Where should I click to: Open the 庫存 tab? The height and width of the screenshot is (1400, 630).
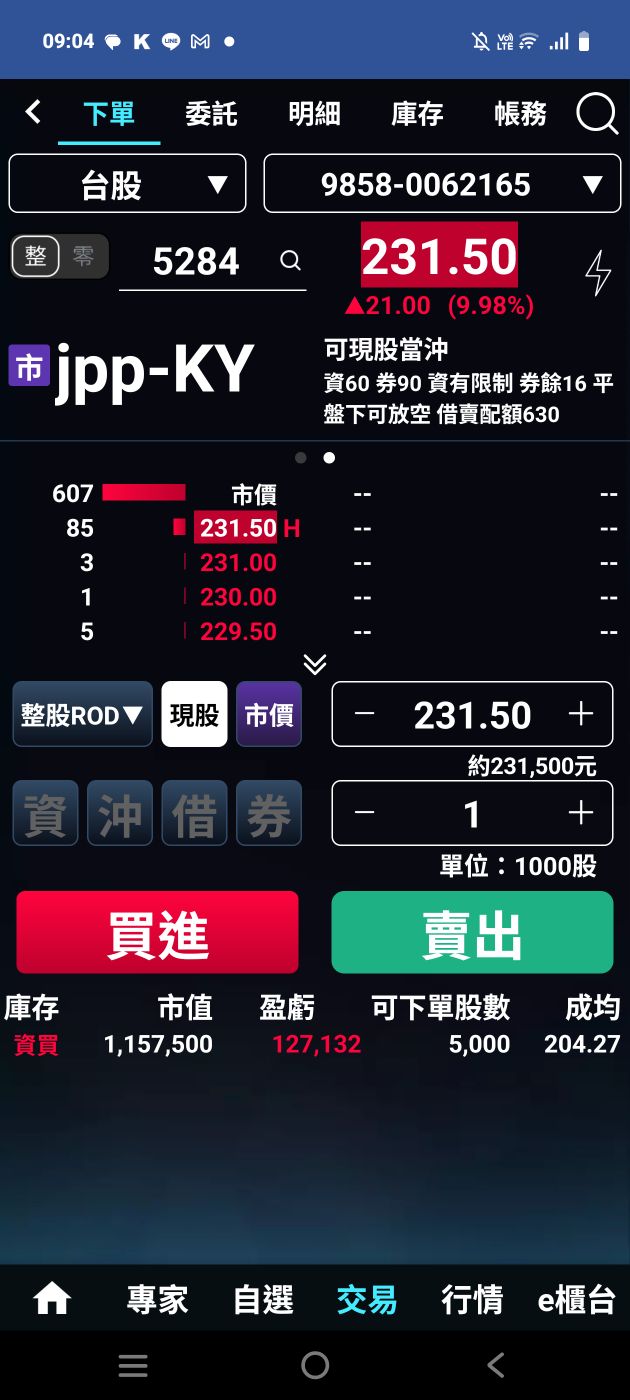coord(417,114)
